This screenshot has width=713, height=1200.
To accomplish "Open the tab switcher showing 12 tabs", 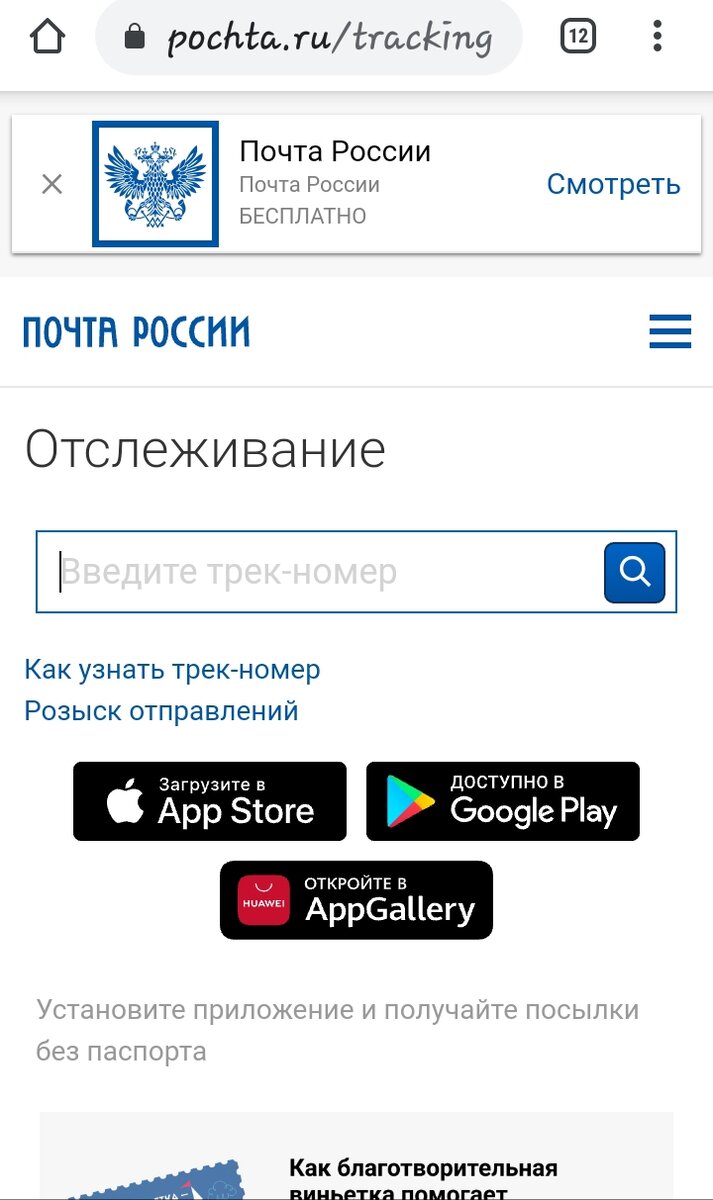I will coord(578,38).
